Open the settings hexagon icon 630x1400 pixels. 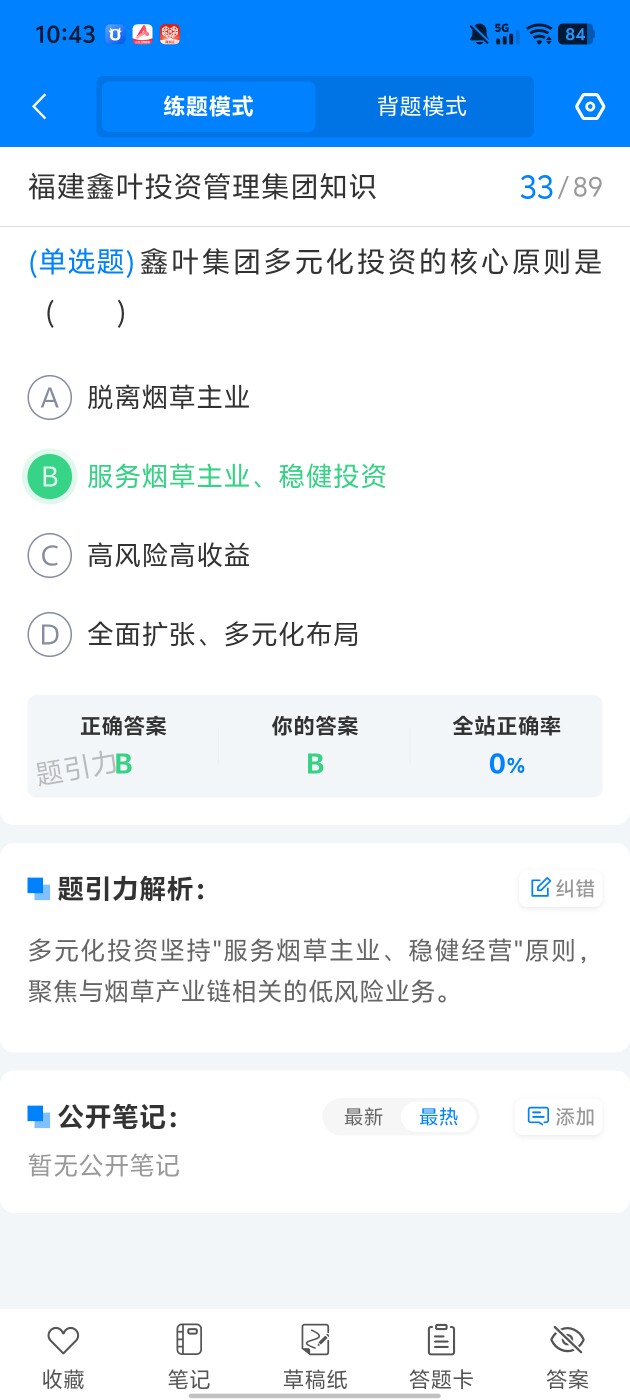pos(590,107)
